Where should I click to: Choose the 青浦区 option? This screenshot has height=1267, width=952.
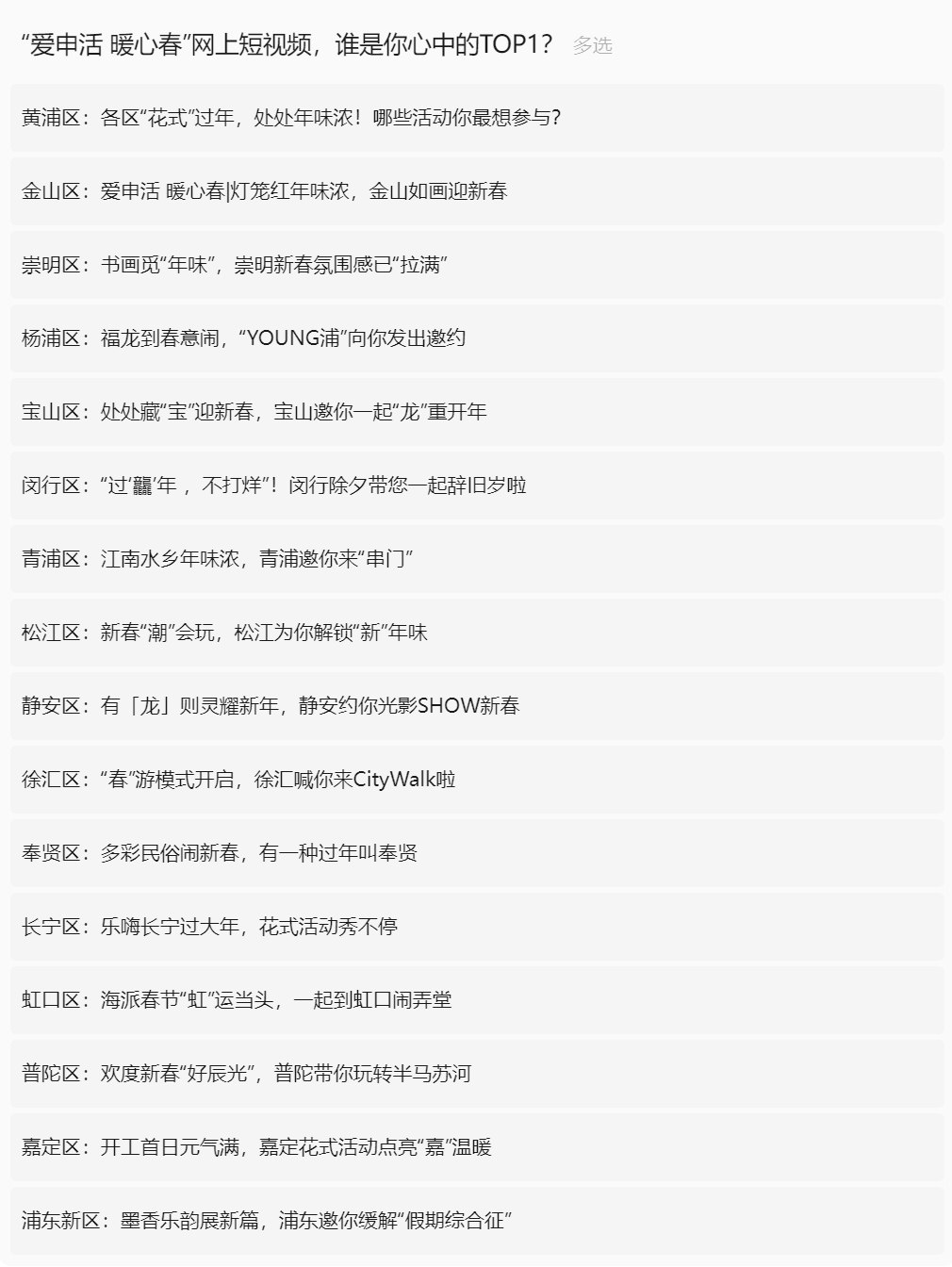click(x=477, y=559)
